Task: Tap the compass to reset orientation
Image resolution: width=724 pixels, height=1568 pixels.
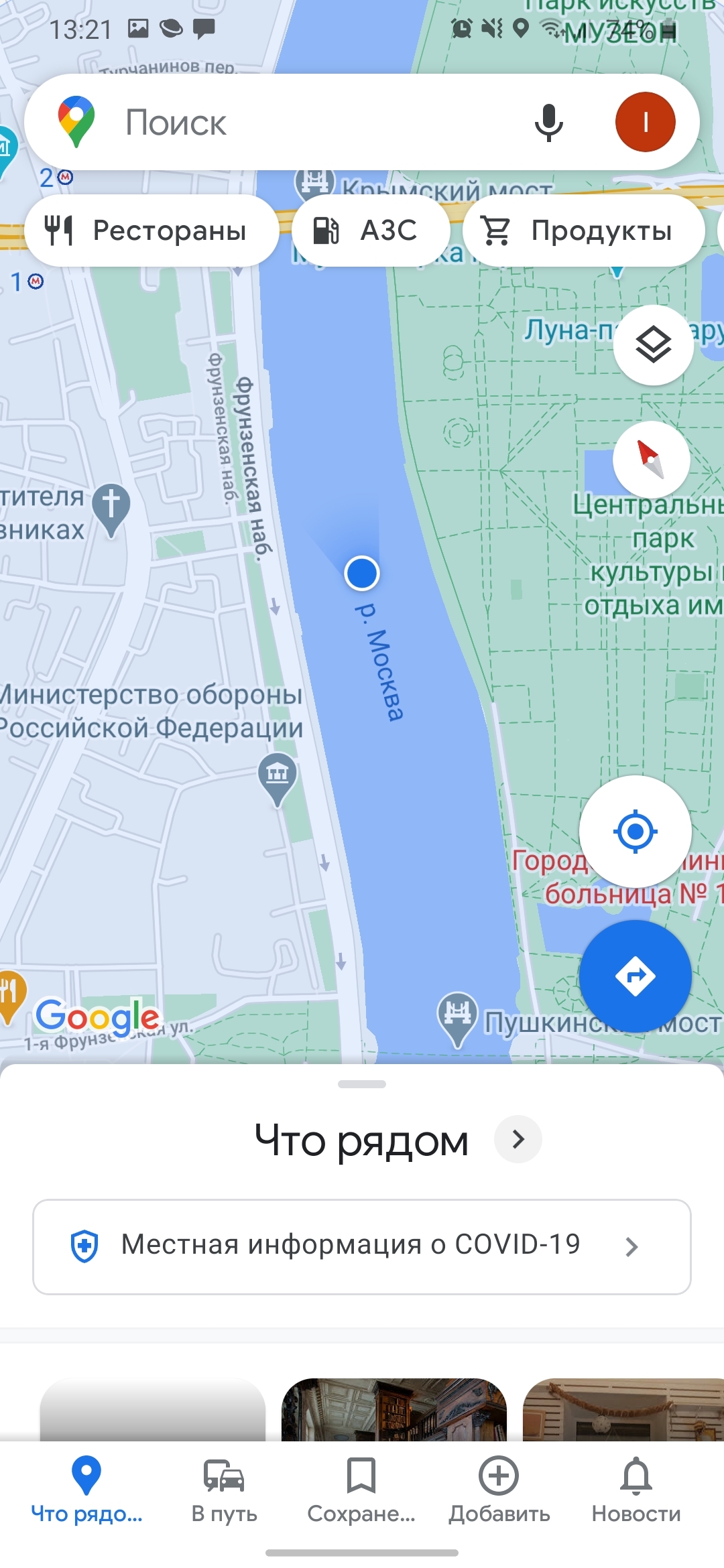Action: (x=651, y=460)
